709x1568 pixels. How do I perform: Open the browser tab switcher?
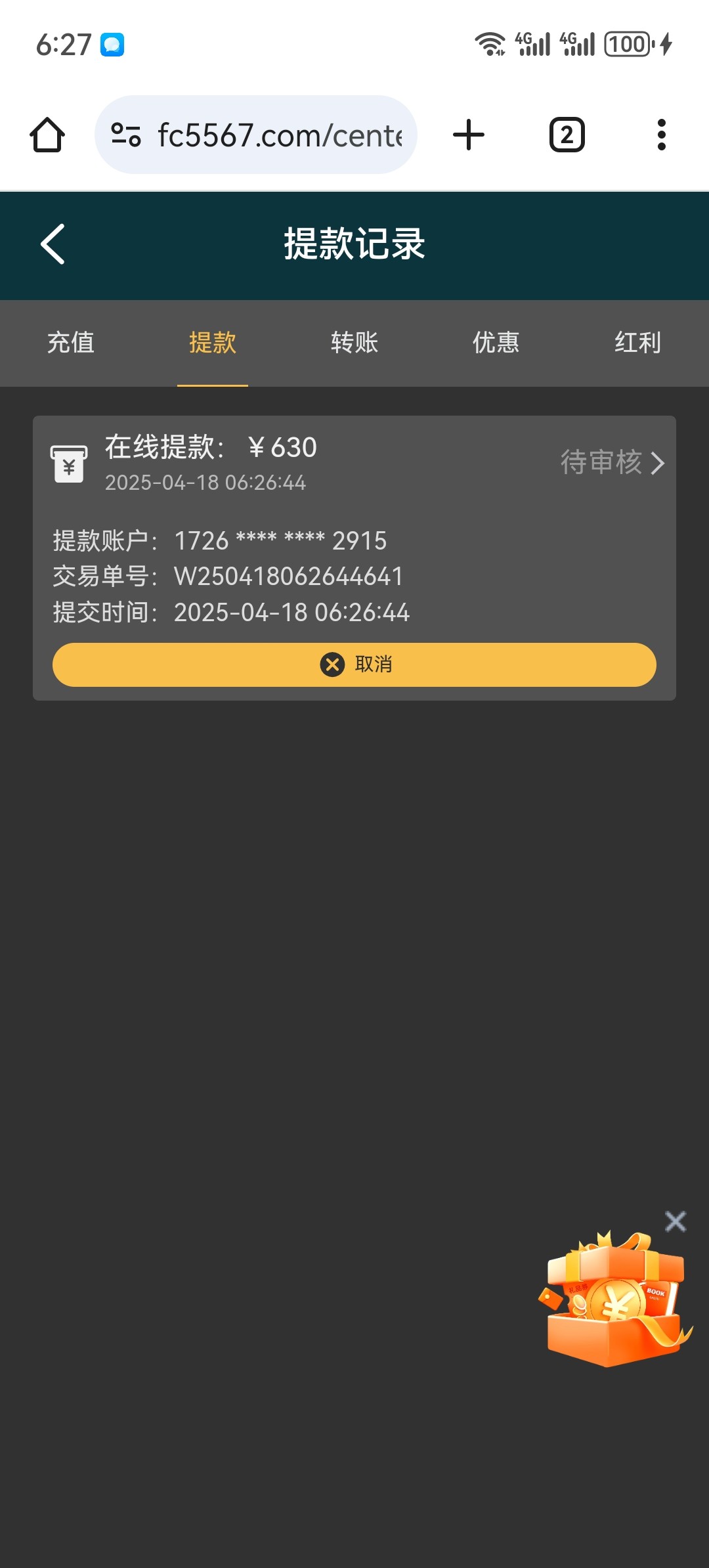point(567,135)
